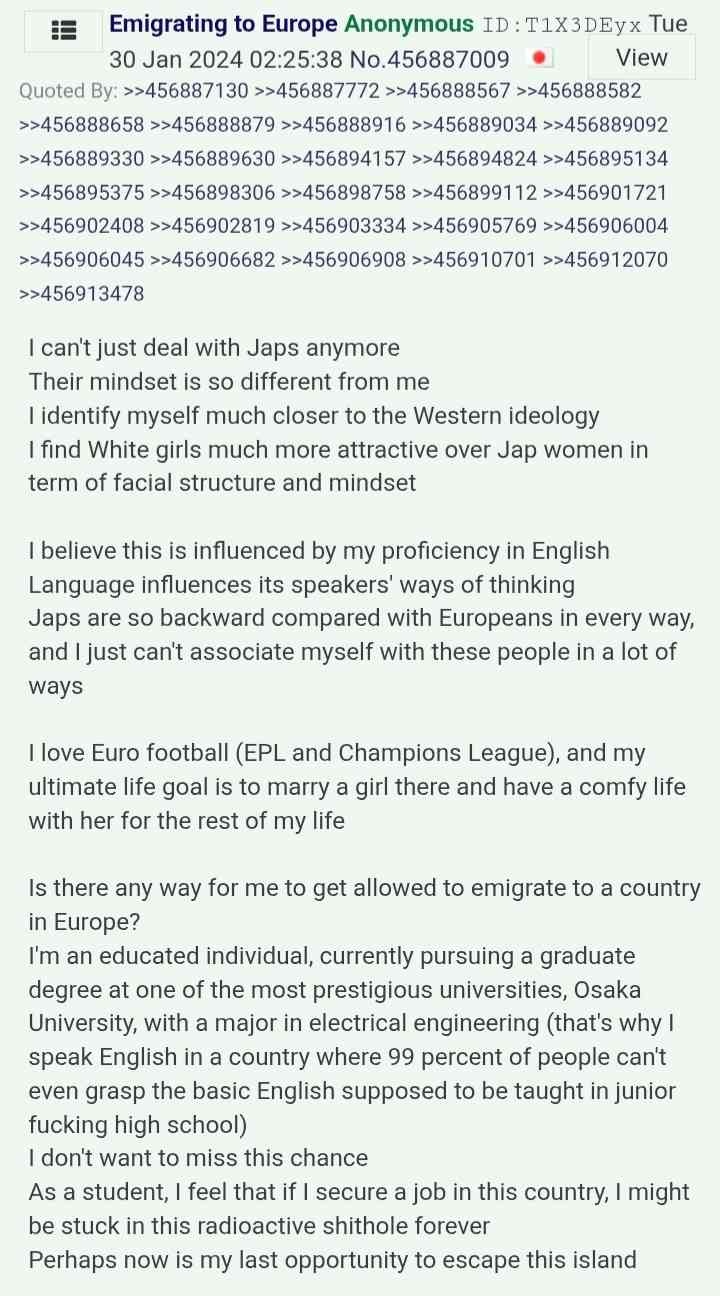Viewport: 720px width, 1296px height.
Task: Go to reply >>456895375
Action: click(81, 193)
